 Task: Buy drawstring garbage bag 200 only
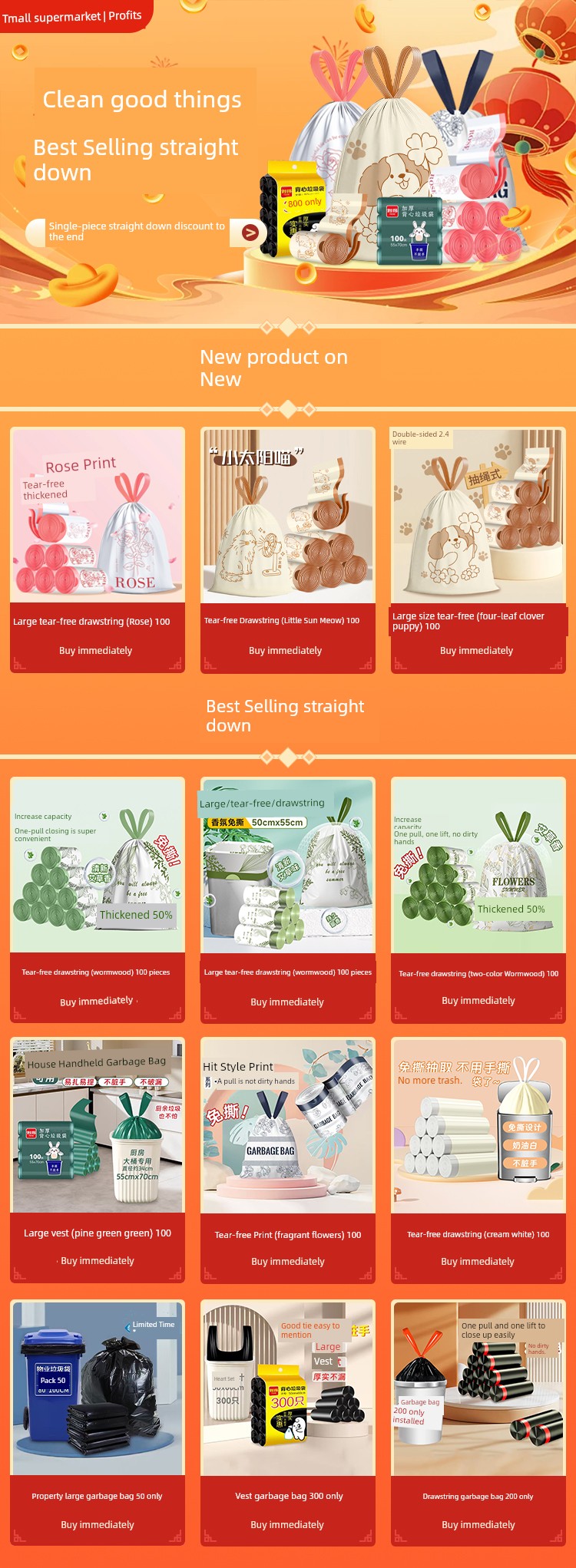click(478, 1524)
